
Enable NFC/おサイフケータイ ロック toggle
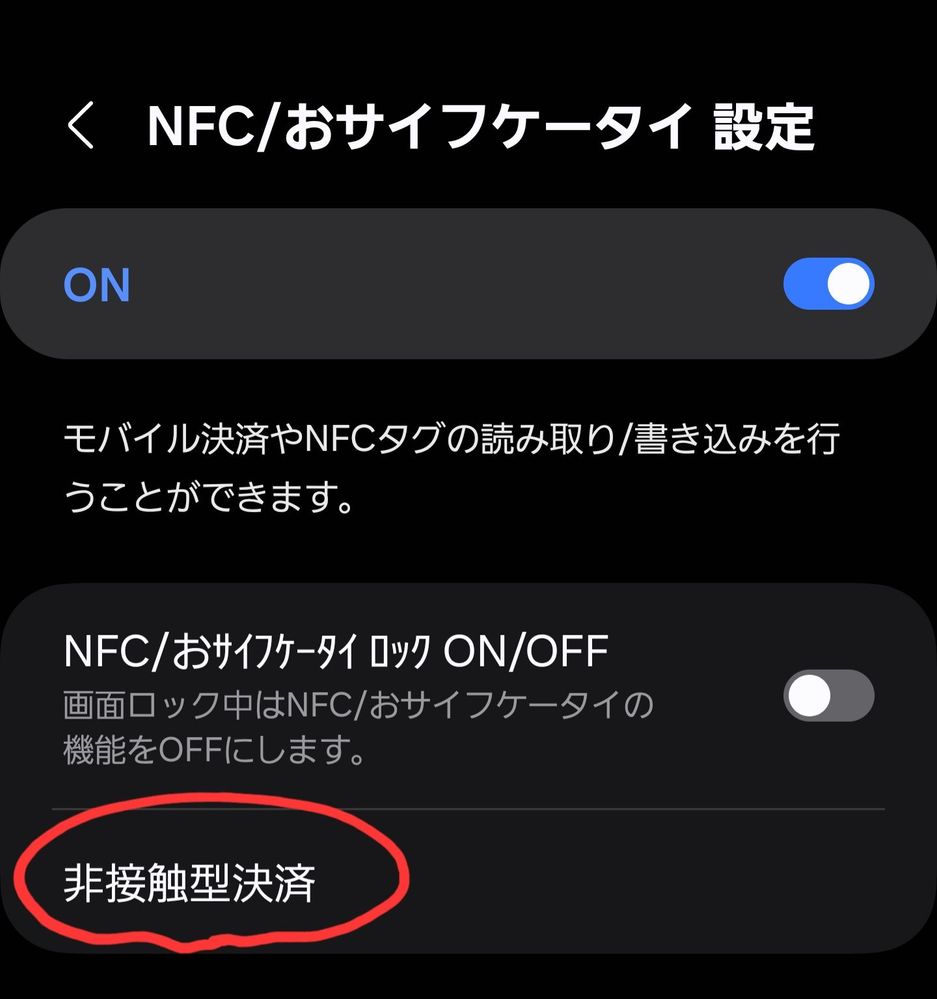(828, 696)
